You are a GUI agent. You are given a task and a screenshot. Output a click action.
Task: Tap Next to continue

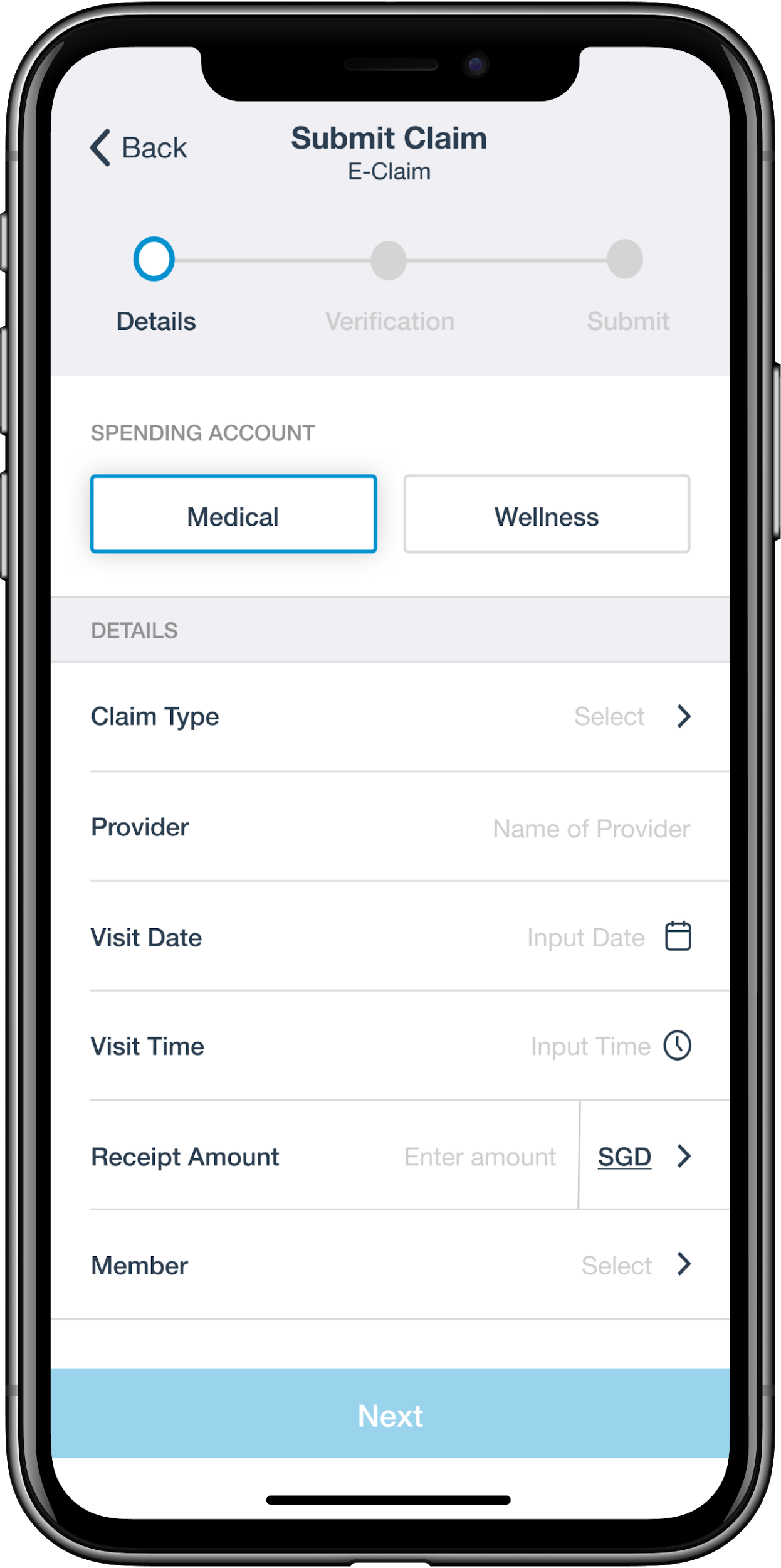(390, 1414)
